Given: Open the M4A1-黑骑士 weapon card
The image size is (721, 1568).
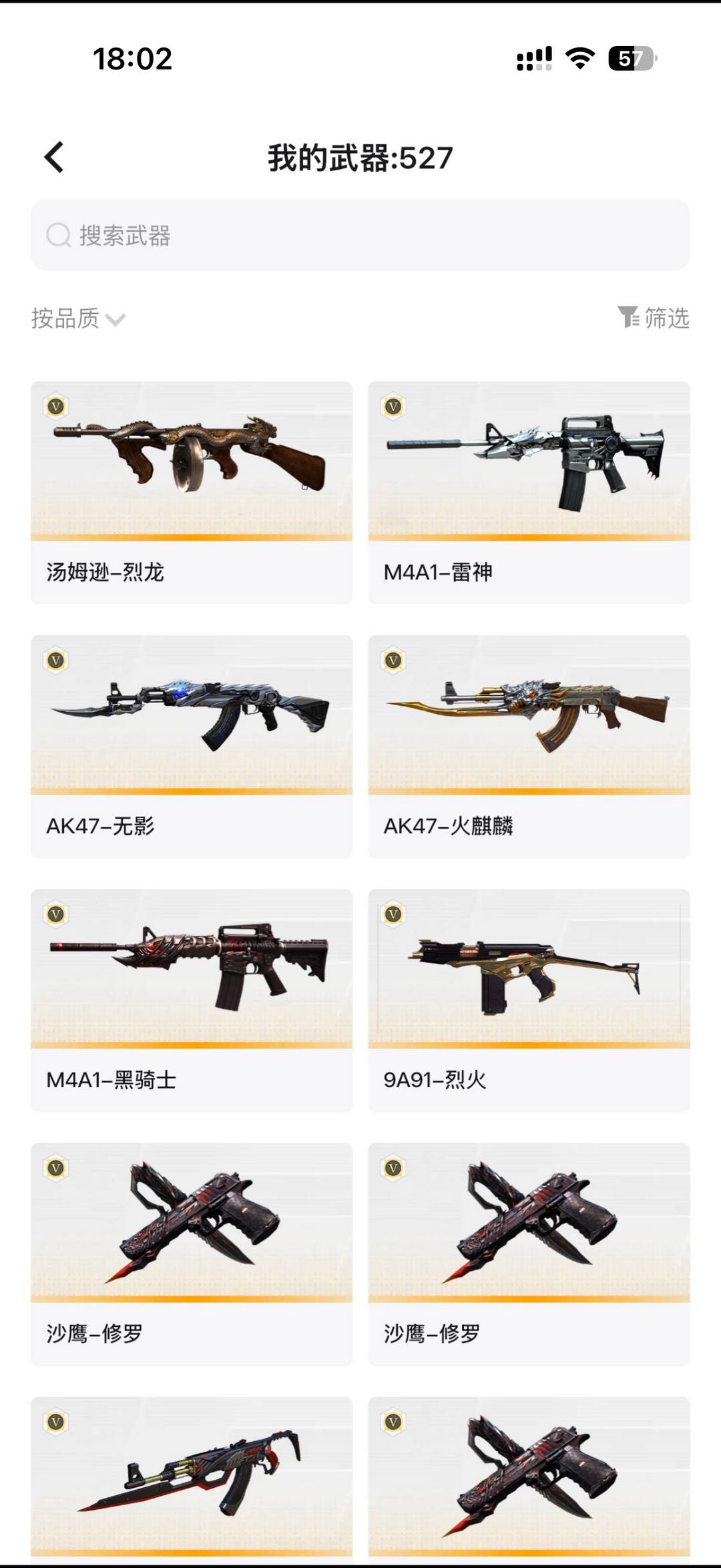Looking at the screenshot, I should pos(192,1000).
